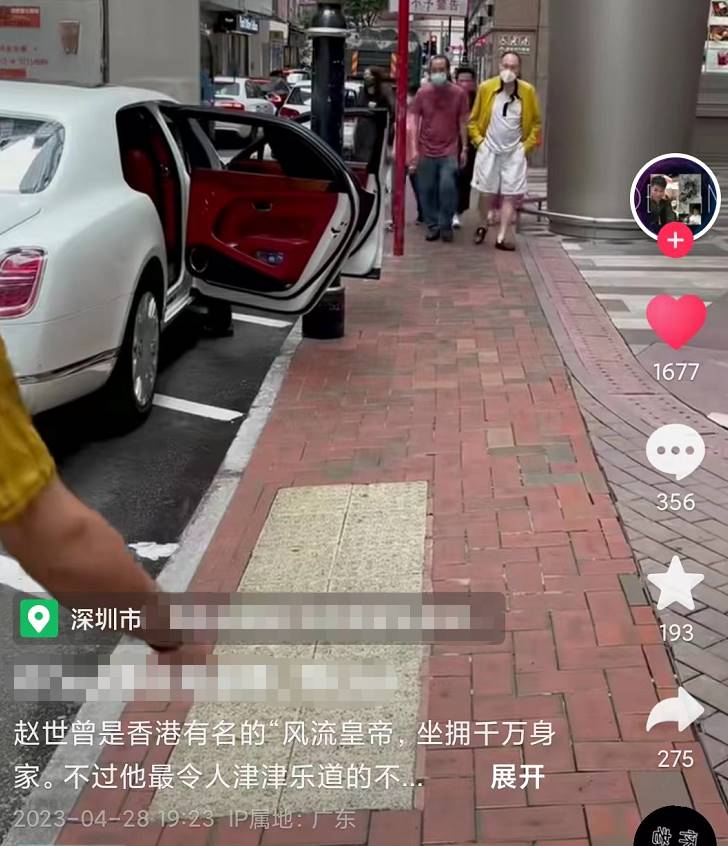Screen dimensions: 728x846
Task: Like this video with the heart
Action: pos(676,322)
